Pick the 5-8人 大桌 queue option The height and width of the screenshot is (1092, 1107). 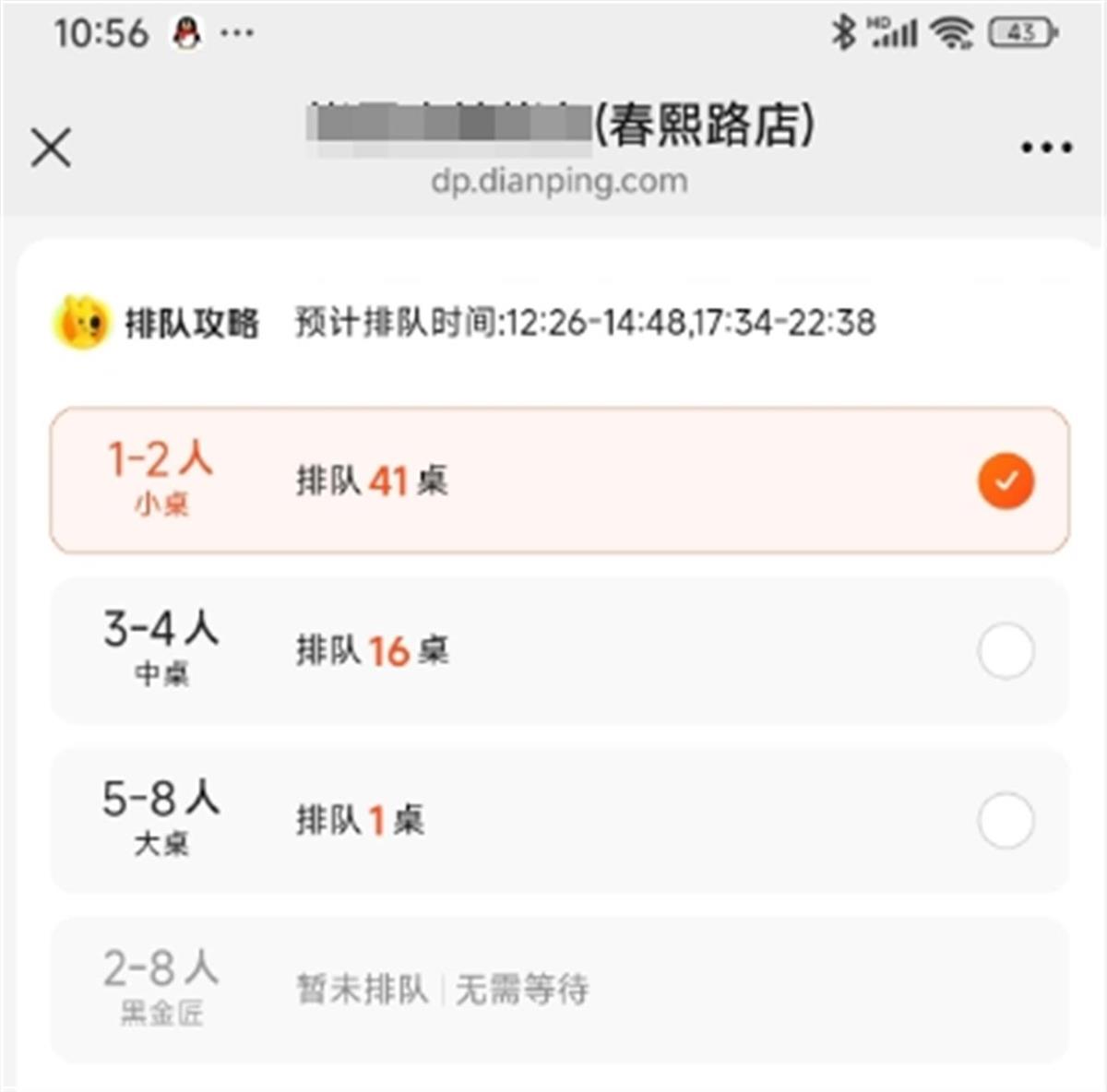(559, 820)
